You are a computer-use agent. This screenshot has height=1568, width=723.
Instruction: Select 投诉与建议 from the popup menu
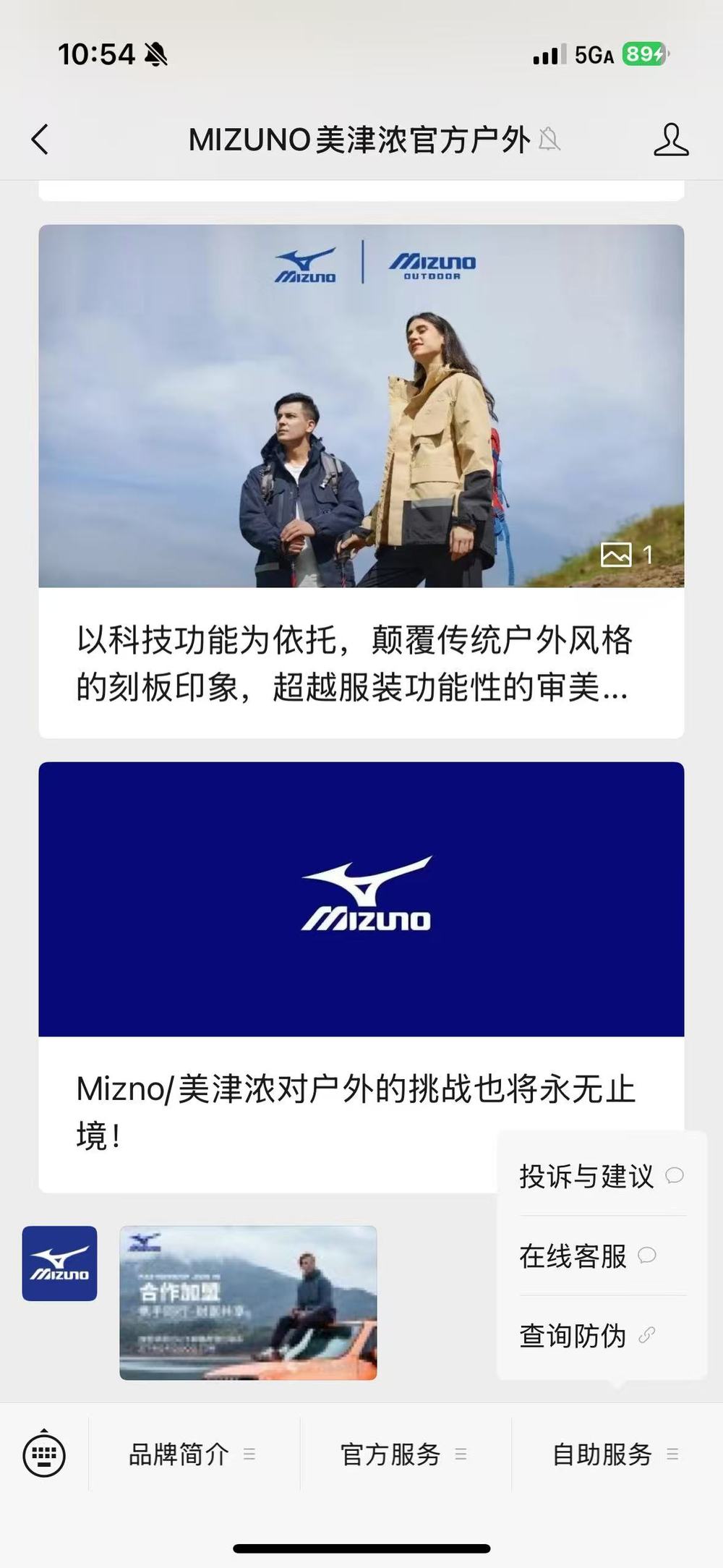pos(600,1176)
